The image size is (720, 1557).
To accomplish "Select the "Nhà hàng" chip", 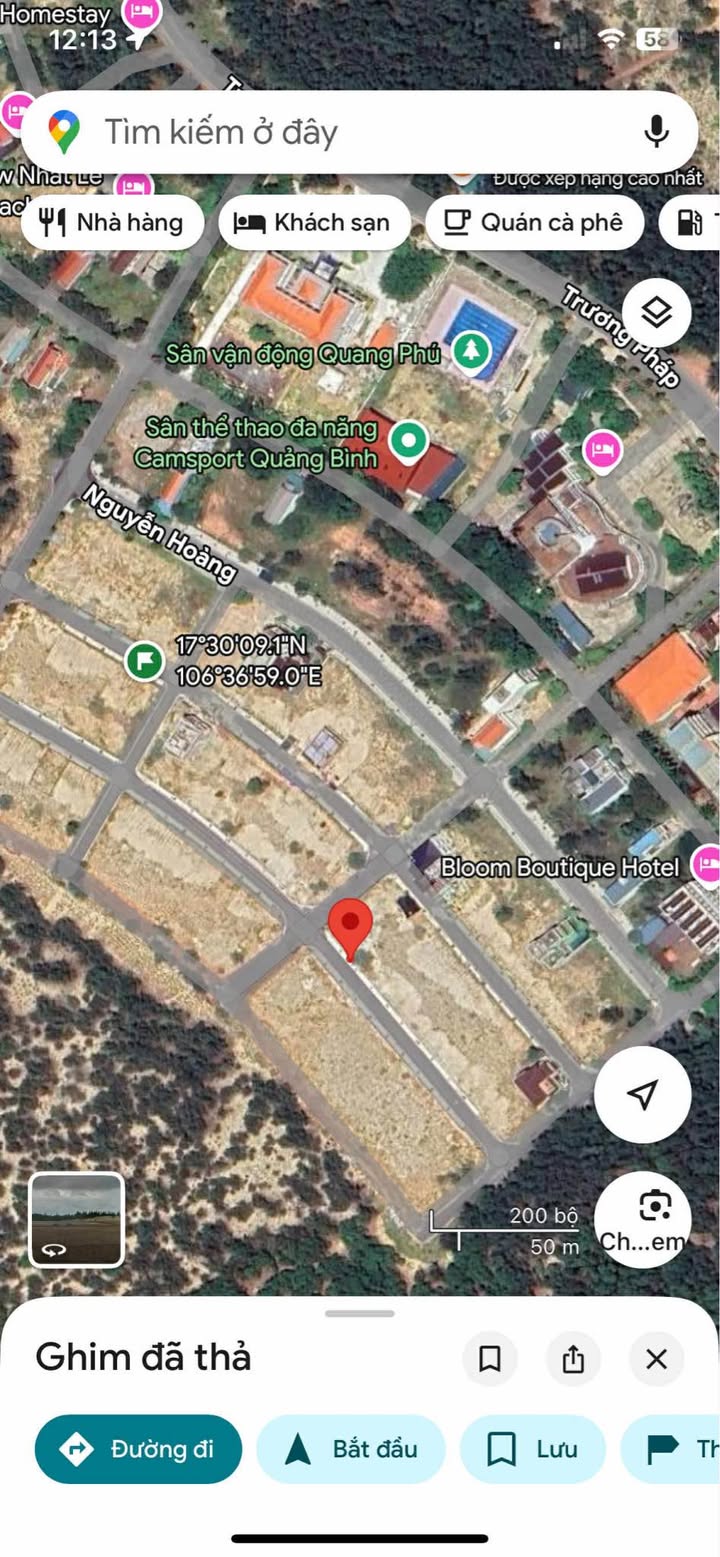I will (112, 222).
